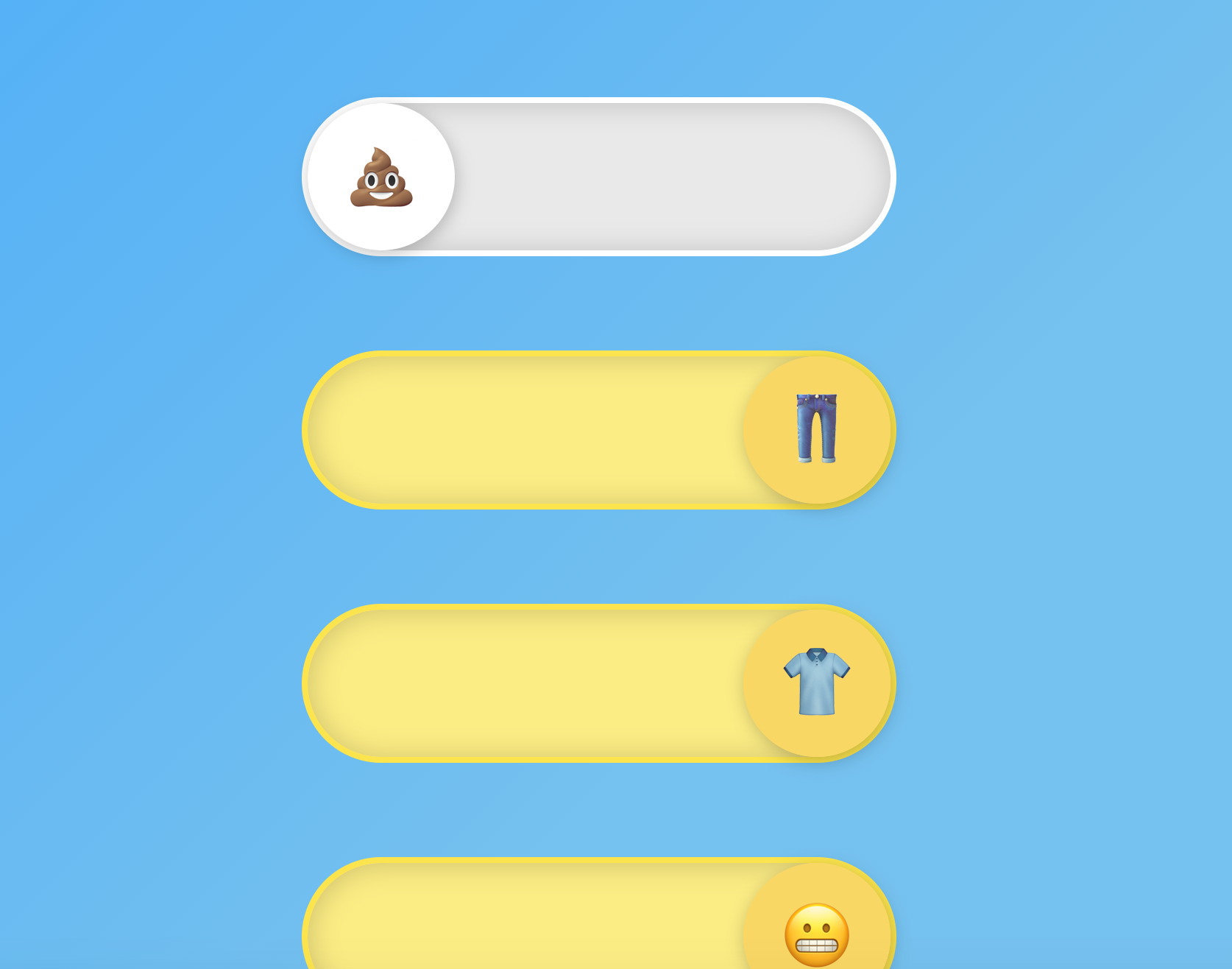The image size is (1232, 969).
Task: Turn on the poop emoji toggle
Action: pyautogui.click(x=598, y=177)
